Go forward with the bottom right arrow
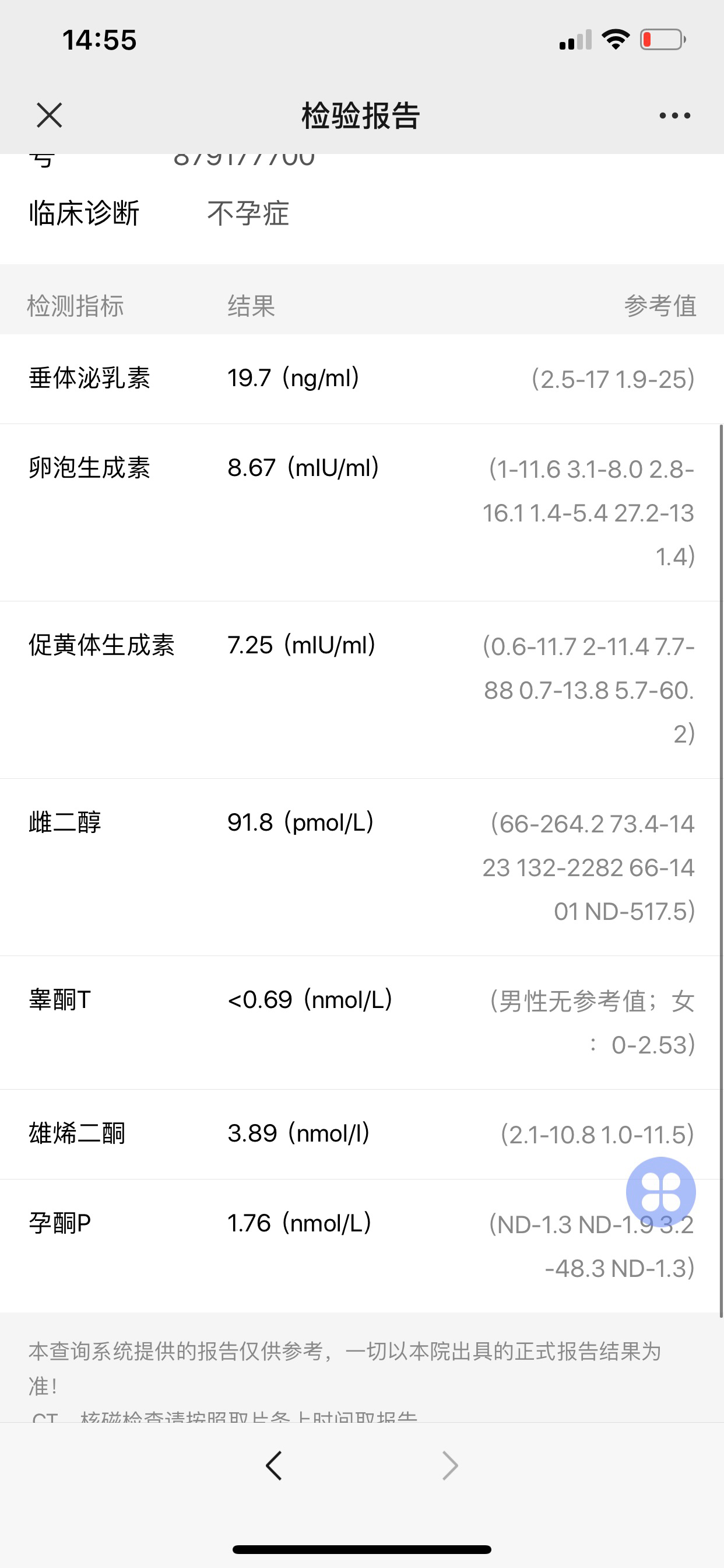The height and width of the screenshot is (1568, 724). point(449,1466)
